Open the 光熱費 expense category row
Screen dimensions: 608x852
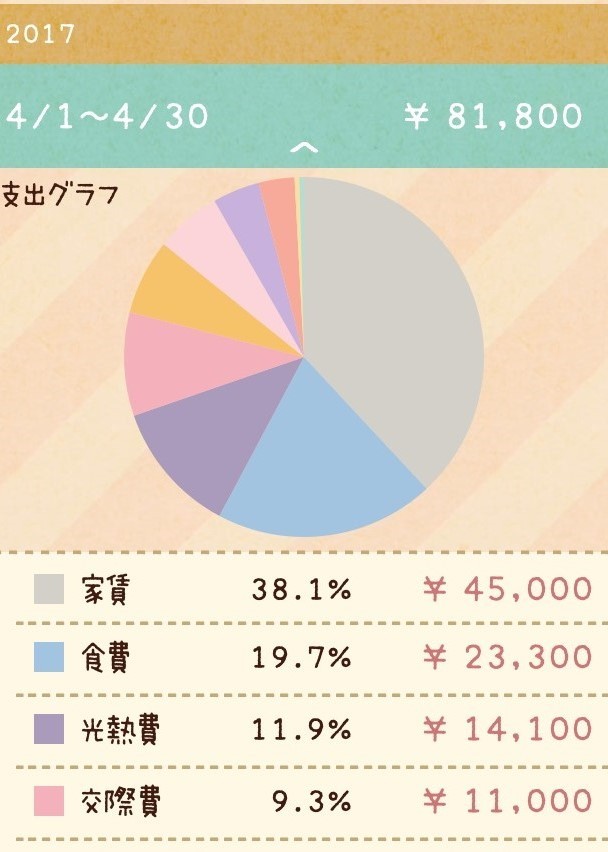click(304, 728)
